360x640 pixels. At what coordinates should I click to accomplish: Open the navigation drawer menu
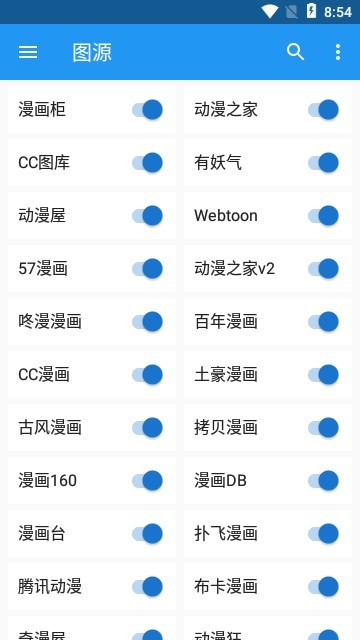28,52
